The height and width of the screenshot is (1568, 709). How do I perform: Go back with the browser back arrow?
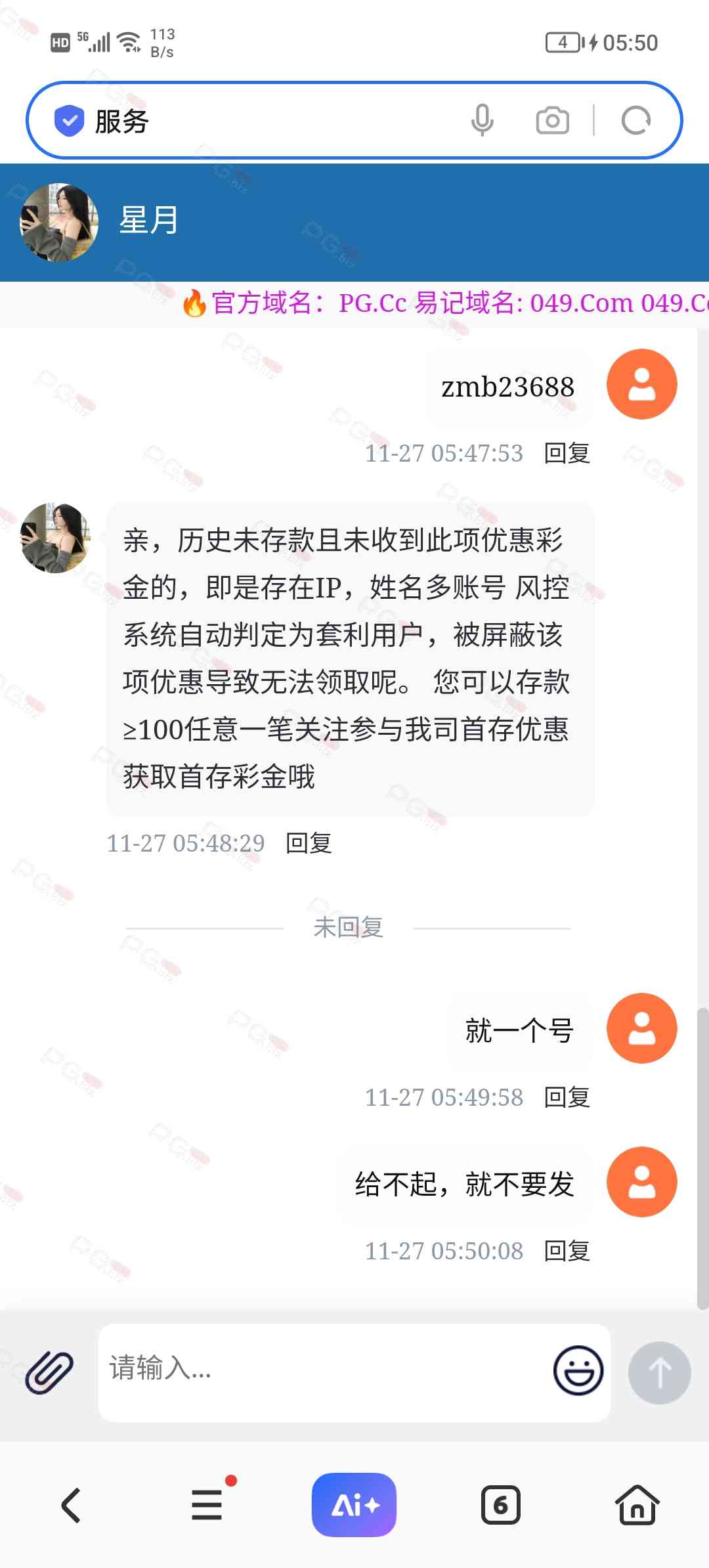[71, 1505]
